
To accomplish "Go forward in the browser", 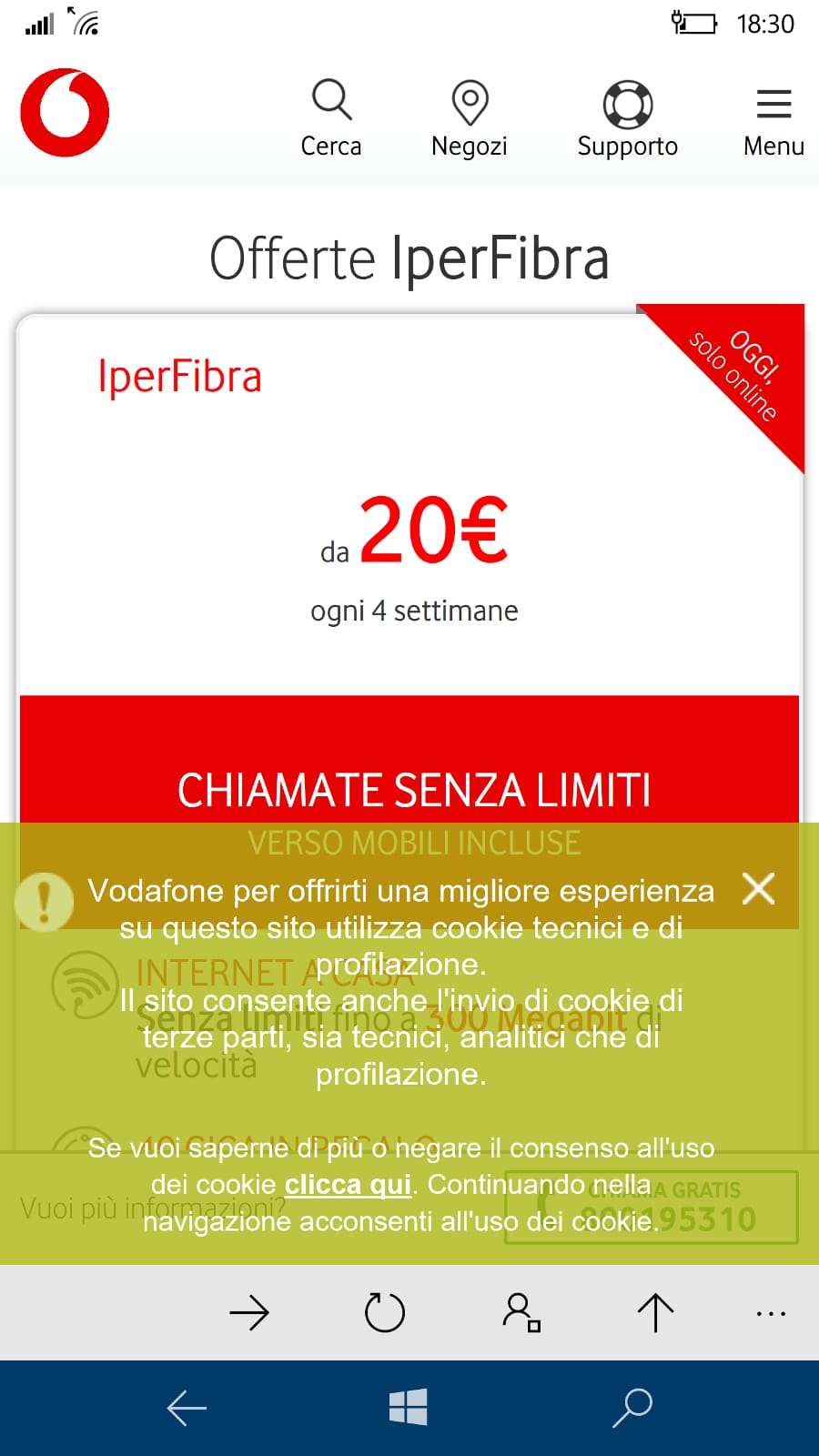I will [x=249, y=1312].
